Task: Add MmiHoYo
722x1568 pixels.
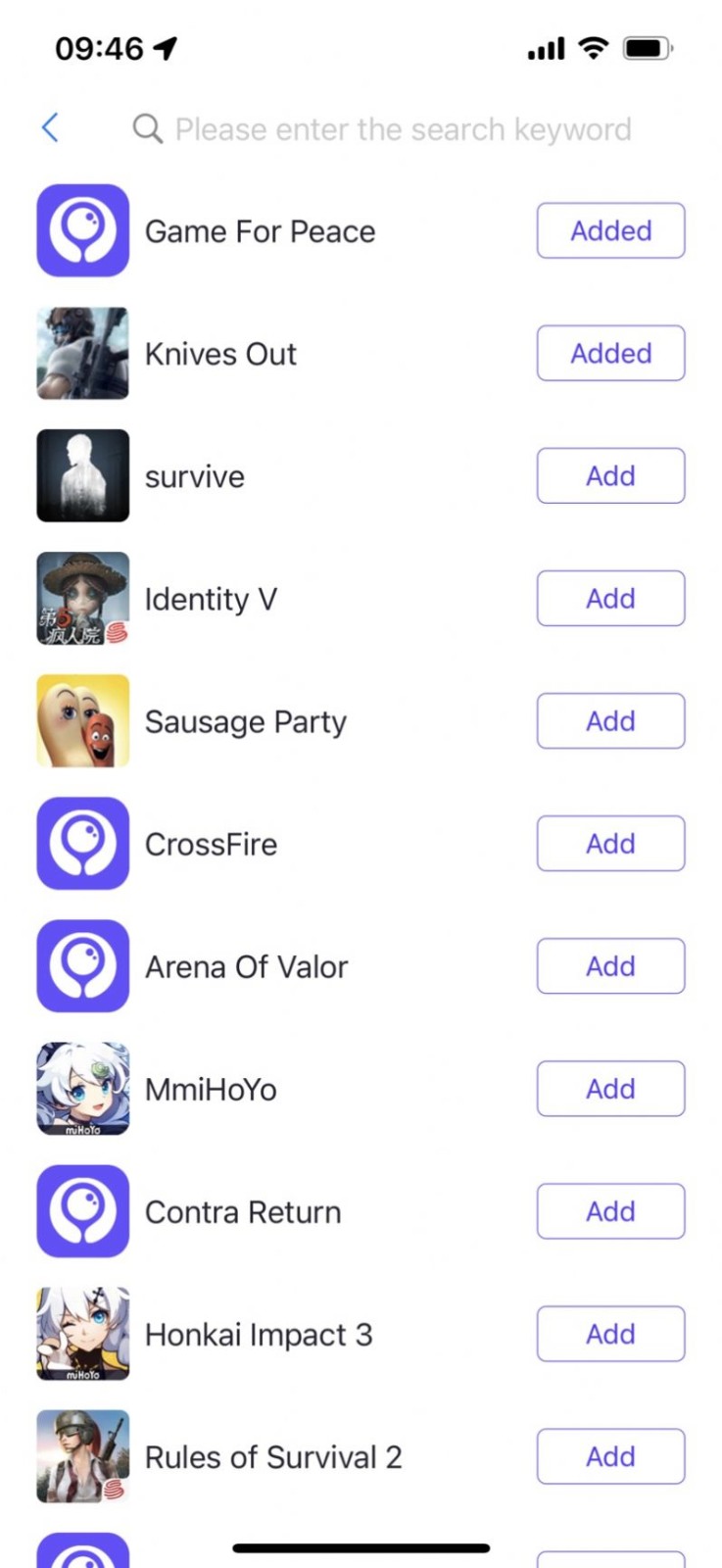Action: pos(610,1089)
